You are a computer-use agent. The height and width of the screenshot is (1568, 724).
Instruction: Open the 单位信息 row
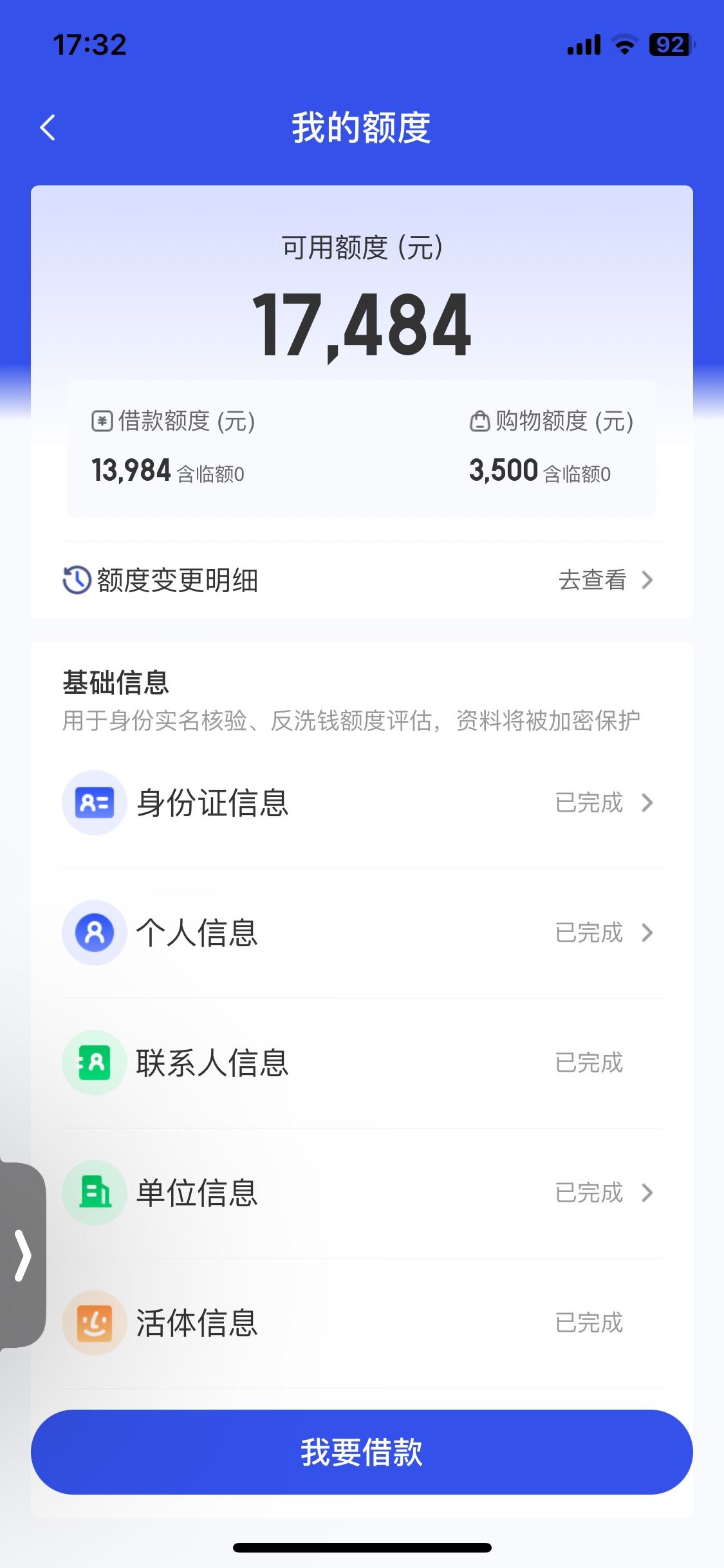click(x=362, y=1193)
